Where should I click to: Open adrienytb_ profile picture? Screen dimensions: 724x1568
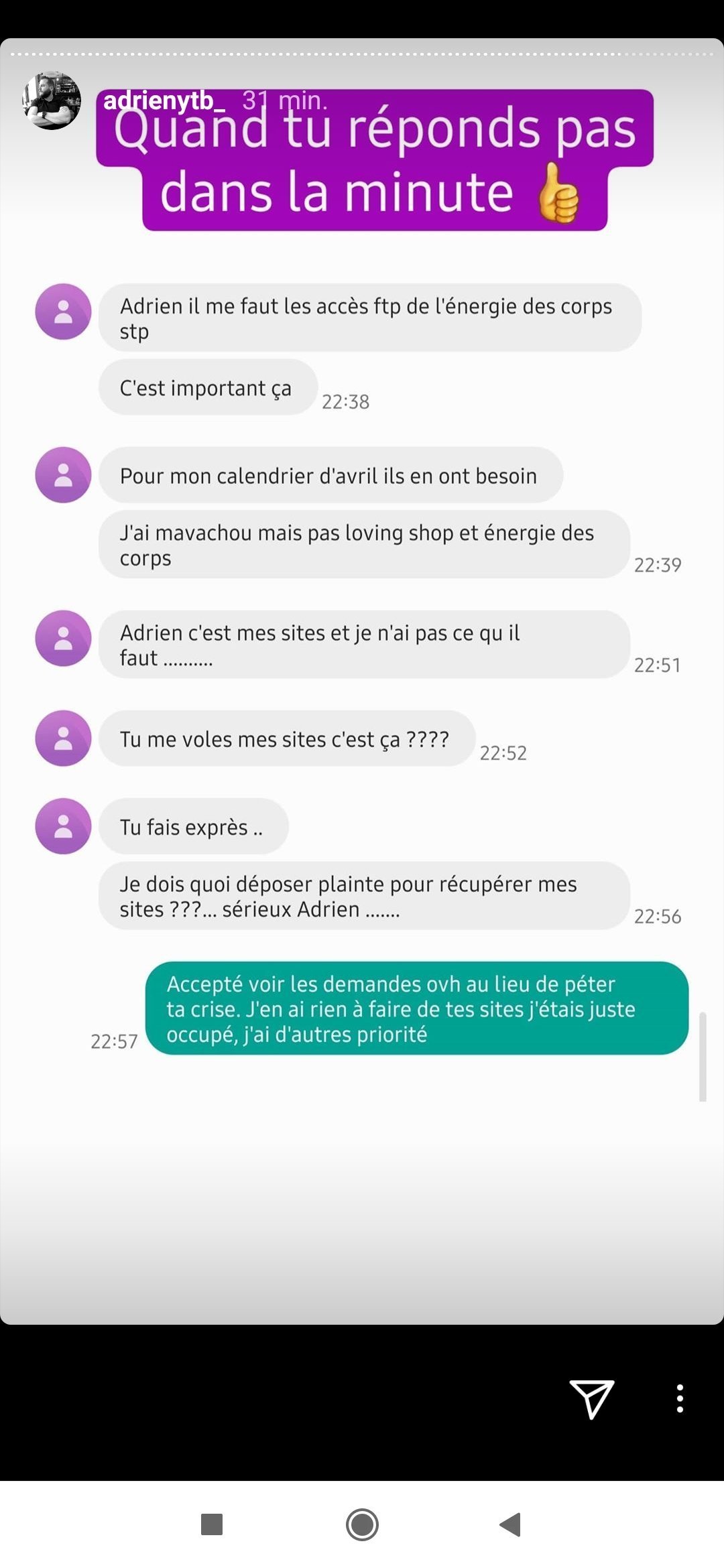(x=52, y=101)
